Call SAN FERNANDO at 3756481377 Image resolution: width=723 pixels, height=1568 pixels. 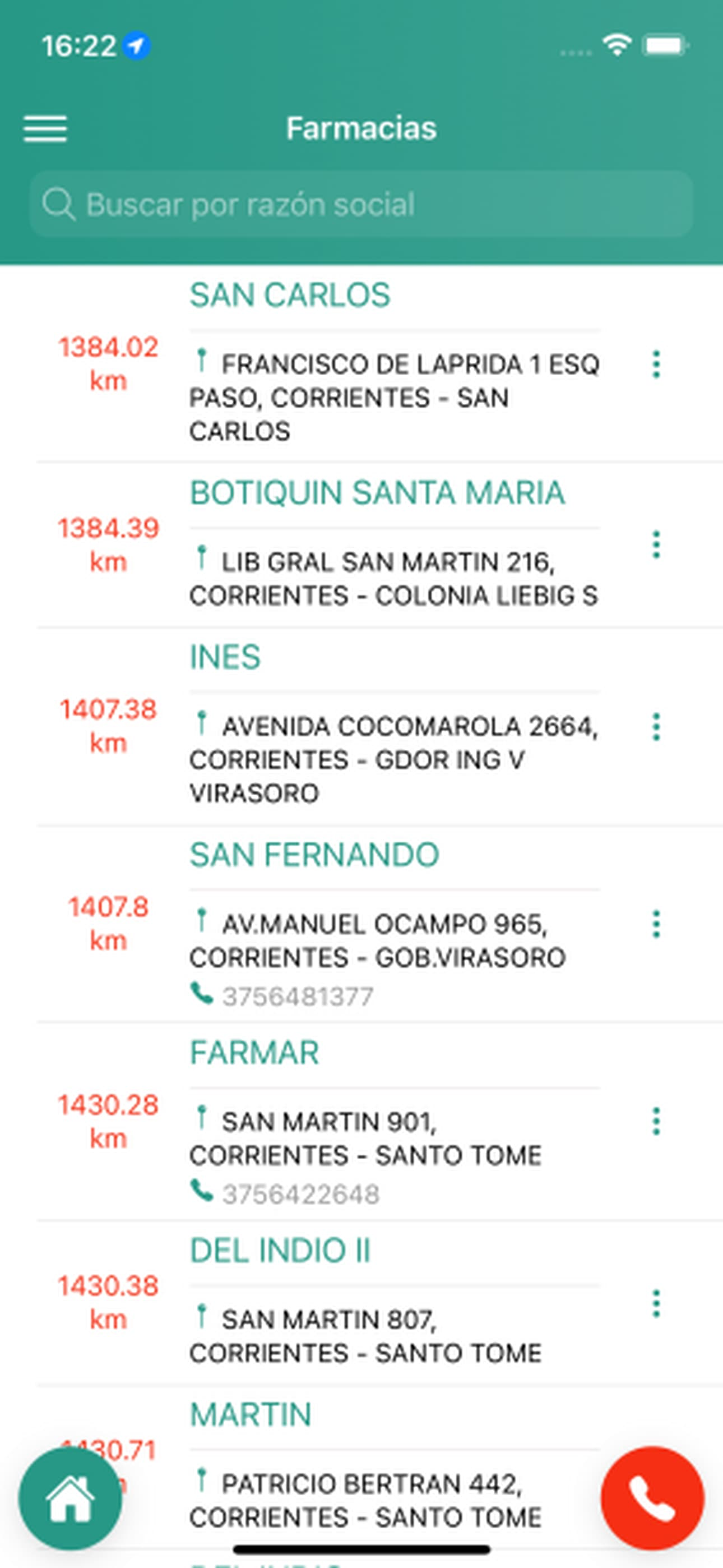[282, 996]
